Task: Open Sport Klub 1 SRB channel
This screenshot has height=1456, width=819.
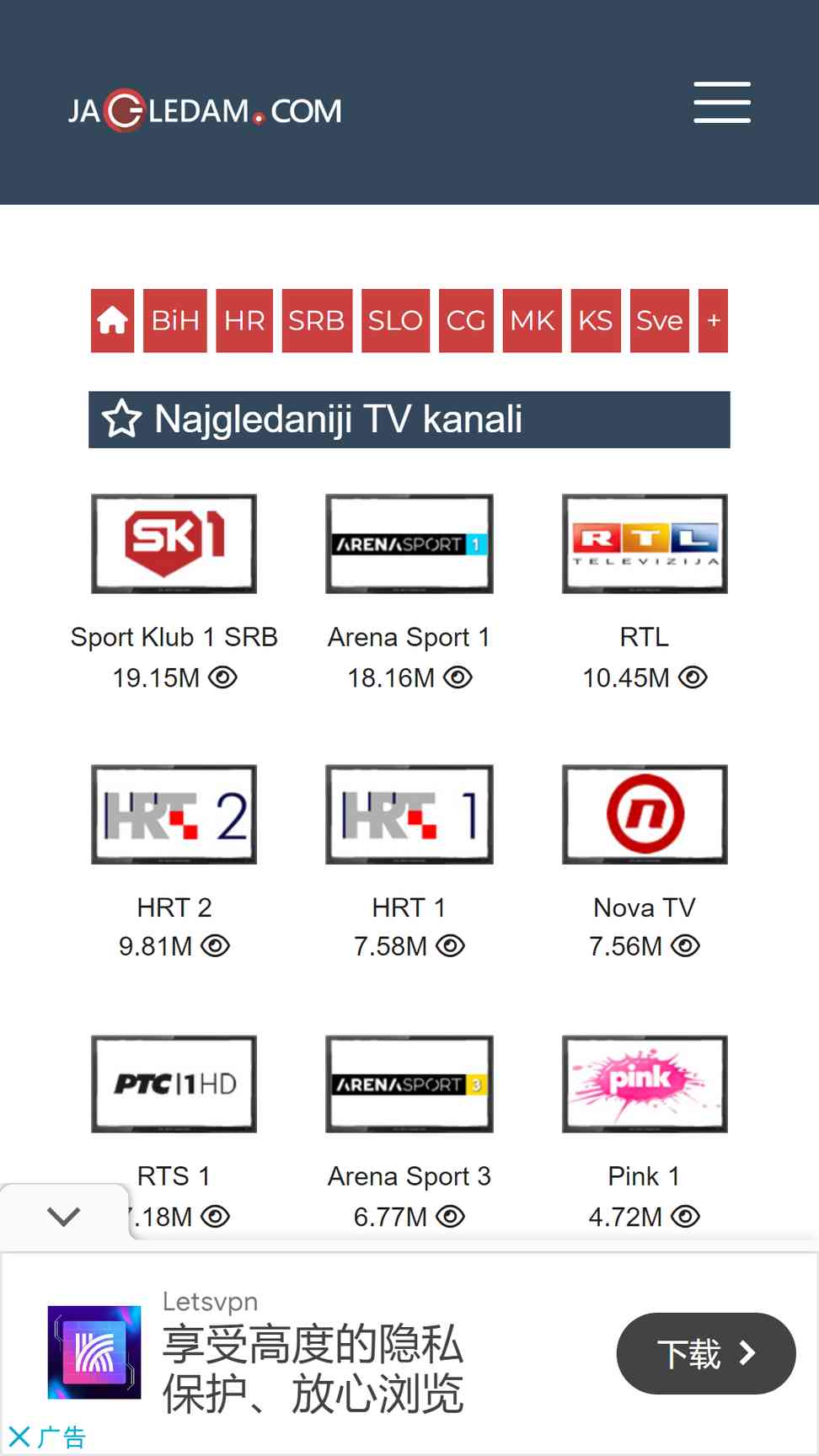Action: (x=174, y=544)
